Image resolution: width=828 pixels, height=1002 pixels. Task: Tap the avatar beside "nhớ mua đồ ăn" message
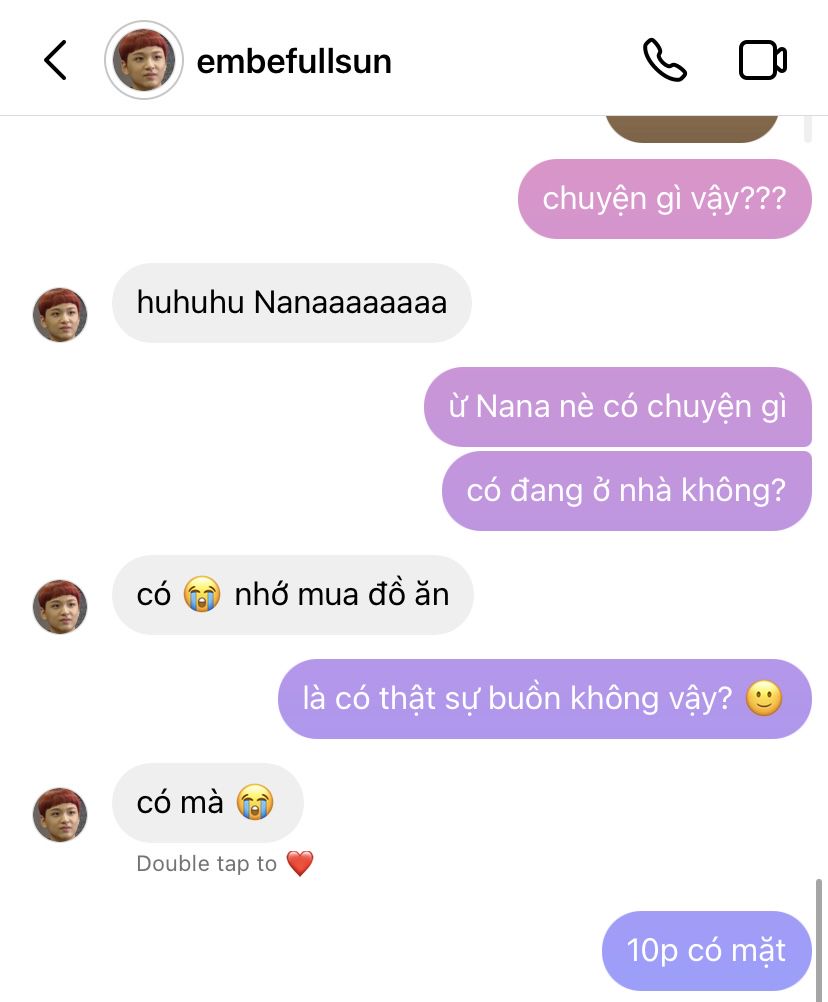click(x=60, y=607)
